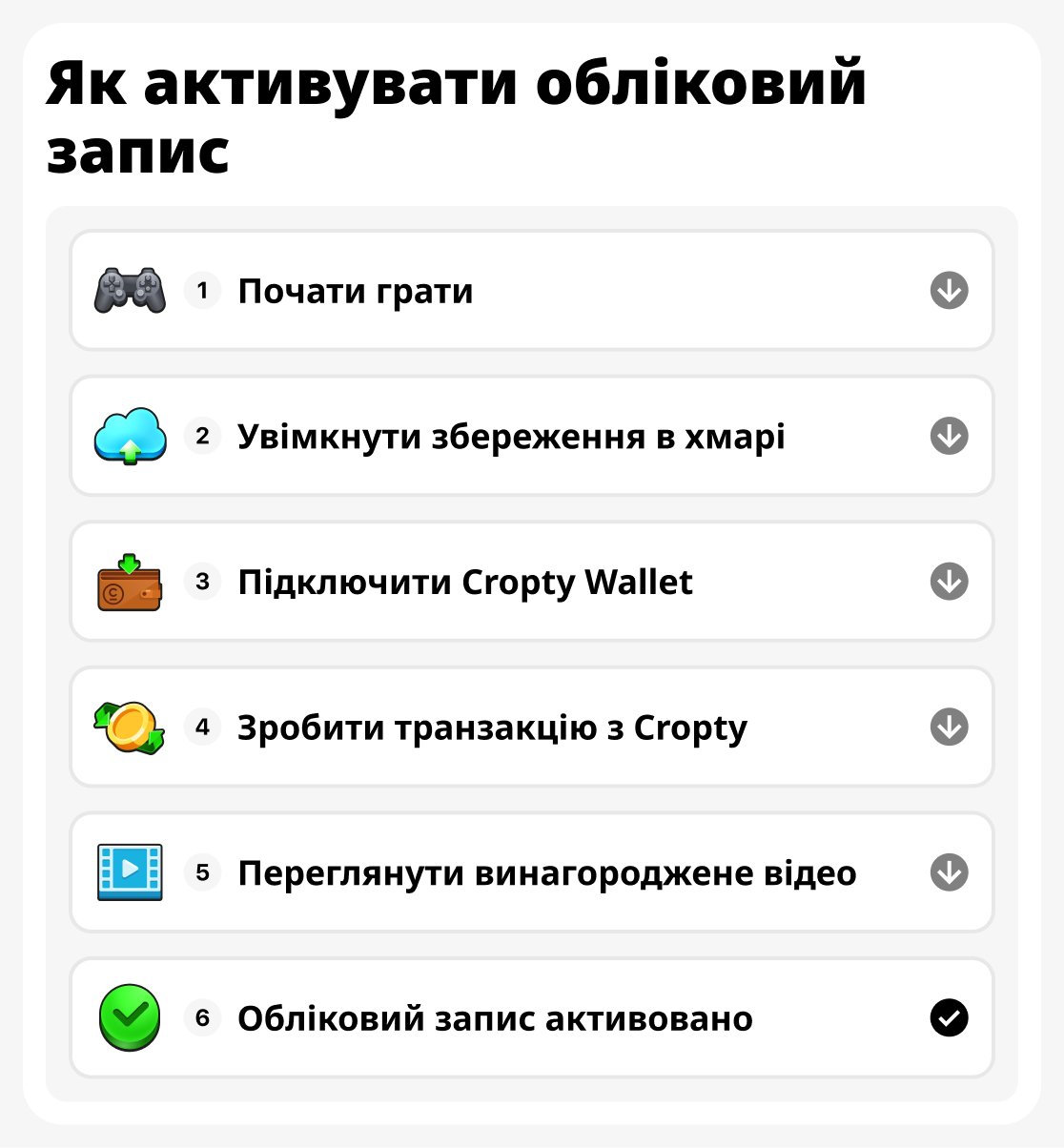The image size is (1064, 1148).
Task: Expand the "Почати грати" step
Action: pos(949,291)
